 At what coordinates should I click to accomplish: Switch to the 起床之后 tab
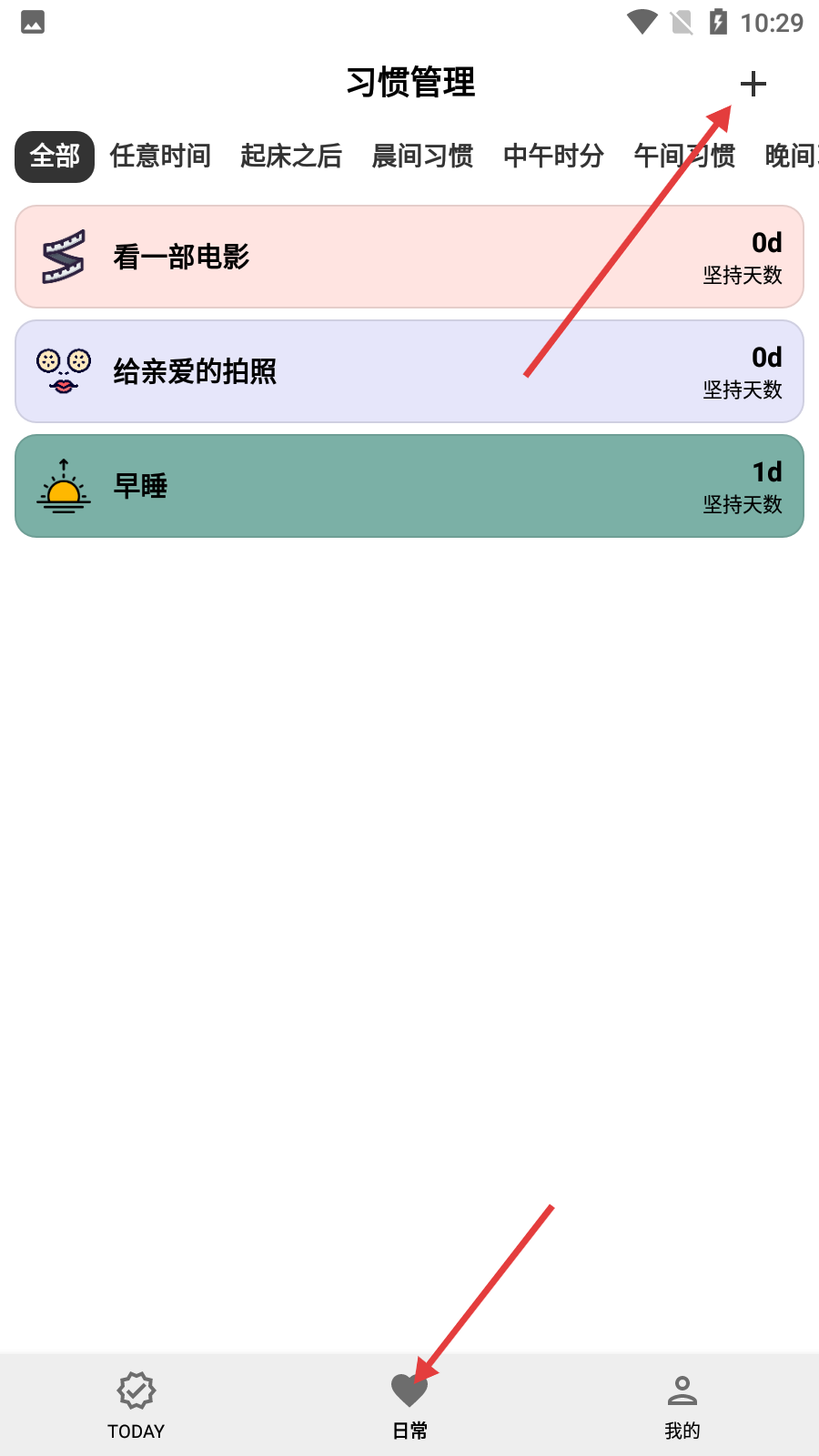[291, 157]
